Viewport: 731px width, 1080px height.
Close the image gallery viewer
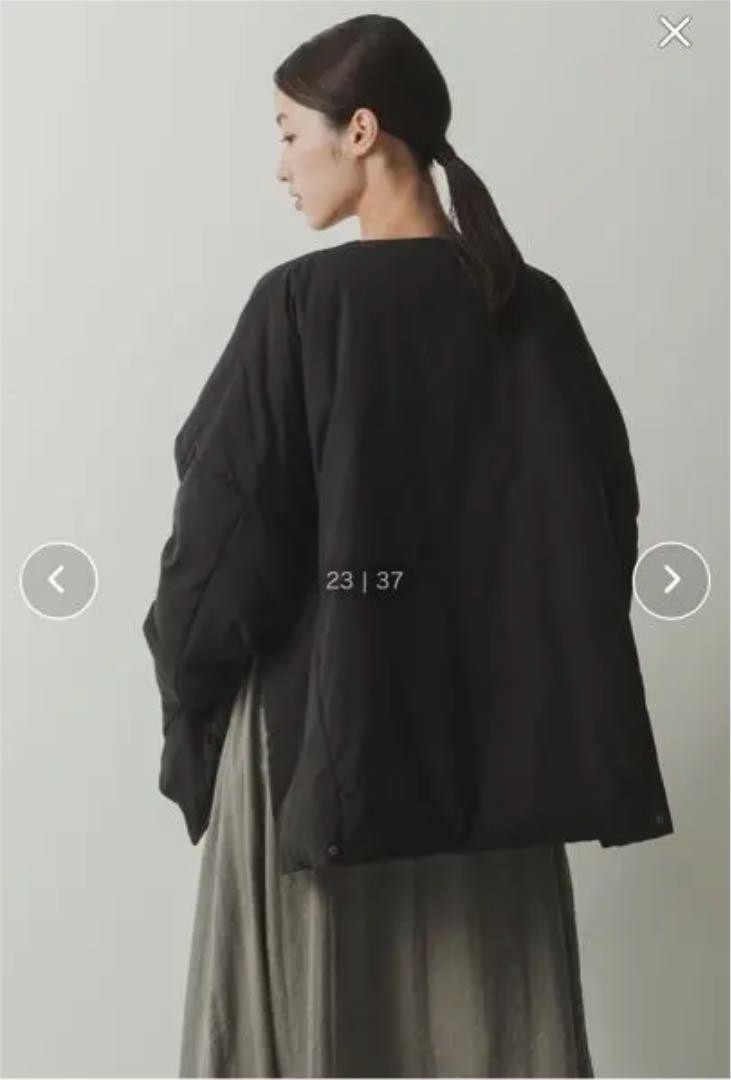675,33
